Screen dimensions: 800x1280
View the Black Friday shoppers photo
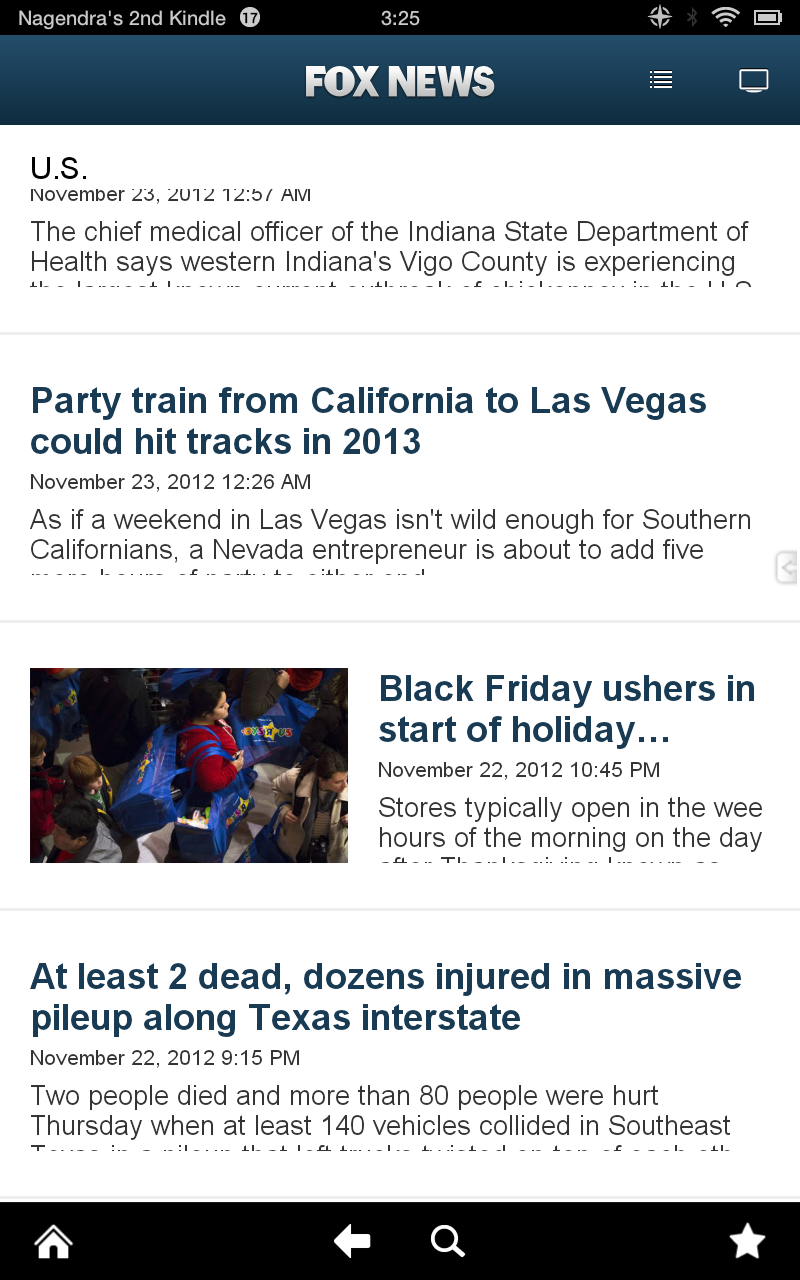click(189, 765)
